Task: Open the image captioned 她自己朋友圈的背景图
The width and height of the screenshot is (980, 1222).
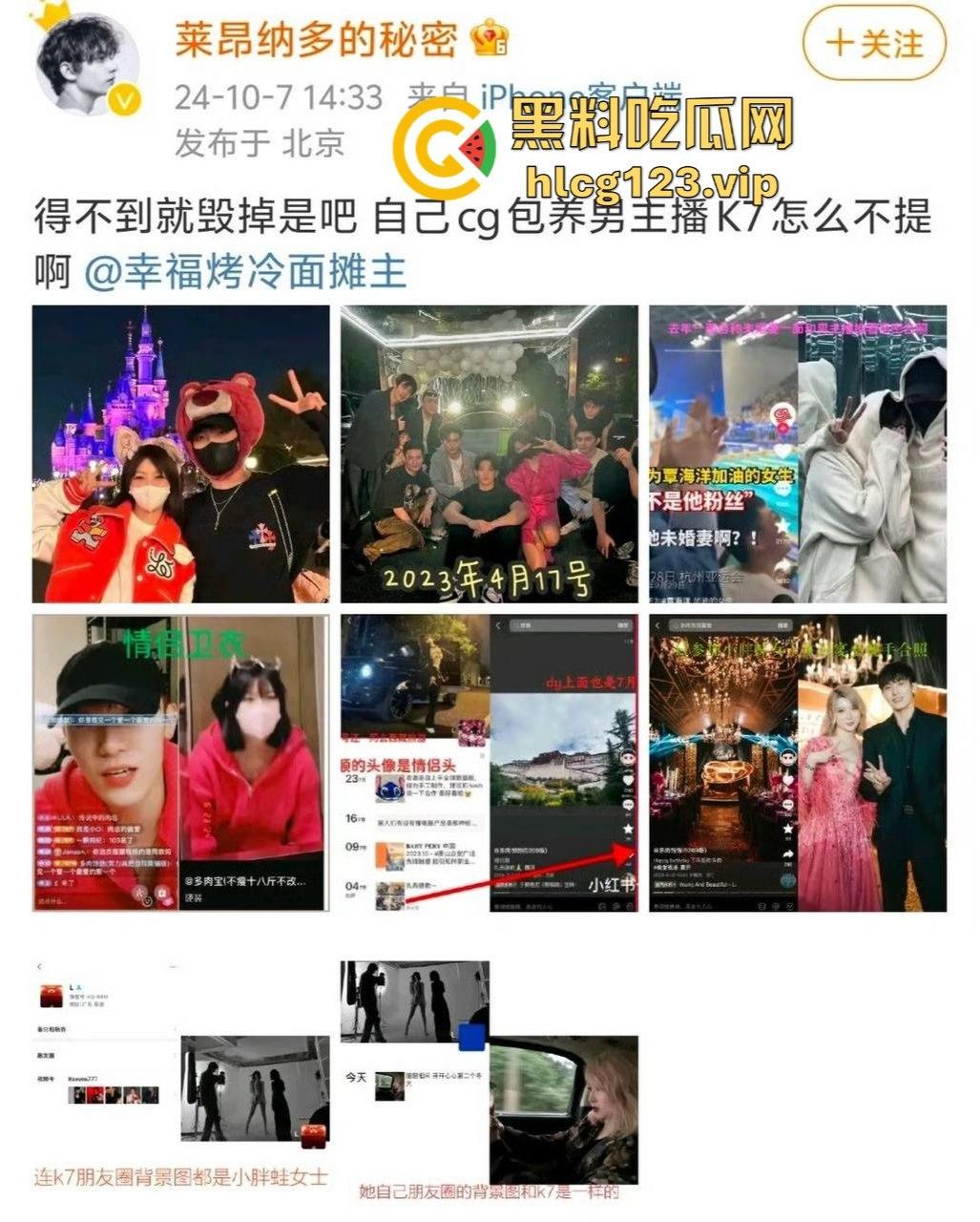Action: pos(490,1074)
